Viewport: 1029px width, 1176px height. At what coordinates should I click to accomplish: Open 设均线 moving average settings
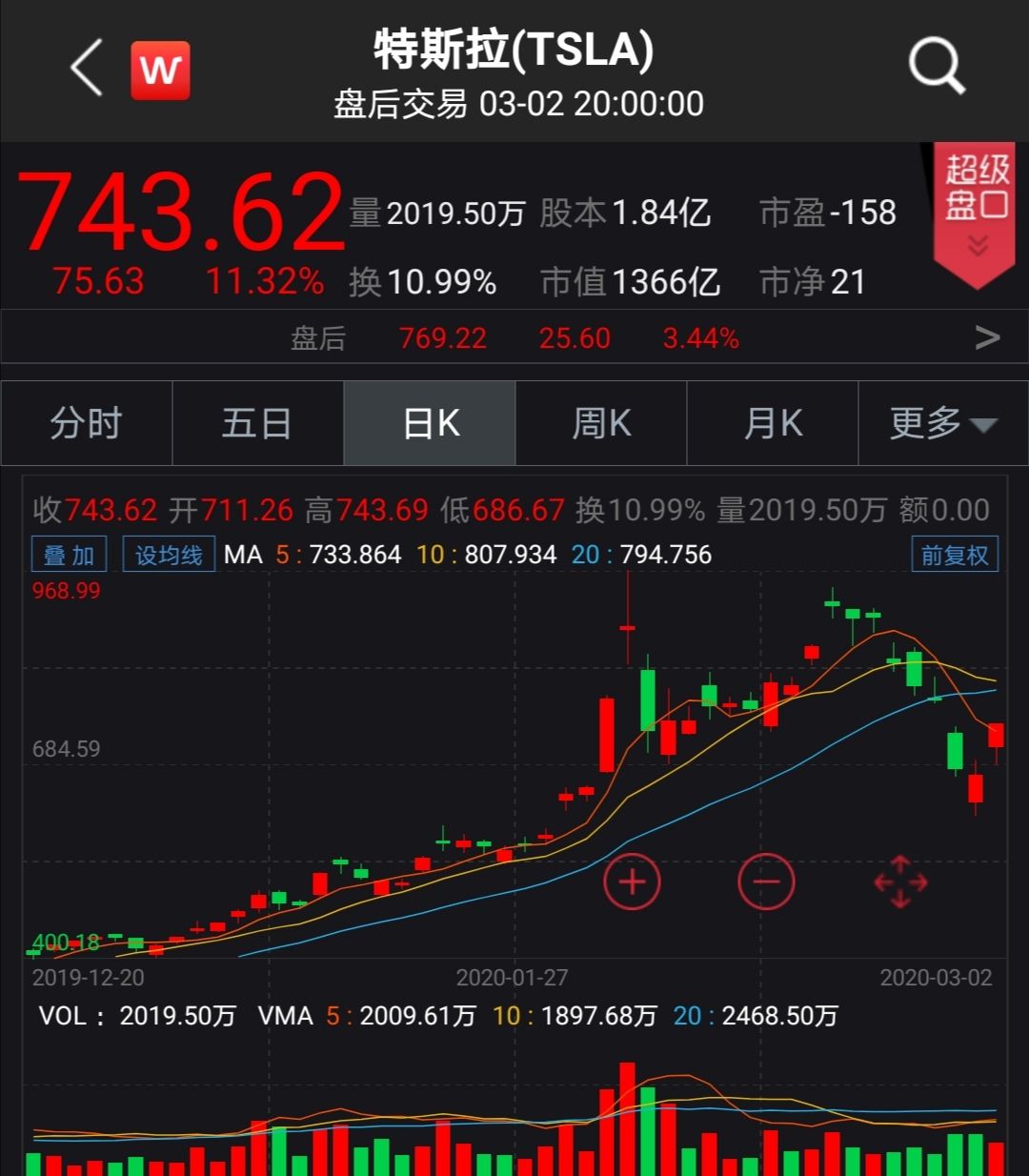[169, 555]
